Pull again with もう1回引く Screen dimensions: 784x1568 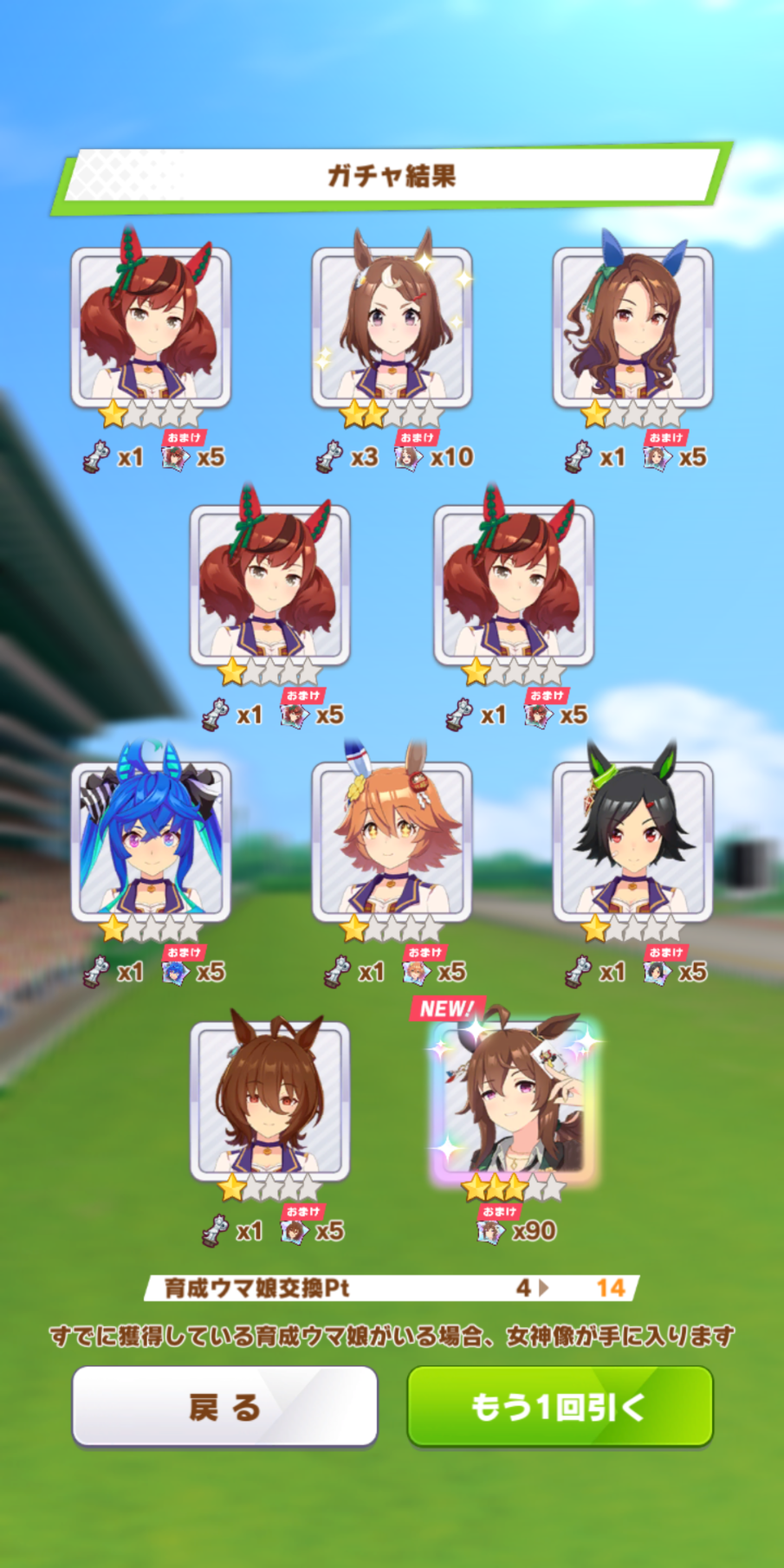point(560,1407)
